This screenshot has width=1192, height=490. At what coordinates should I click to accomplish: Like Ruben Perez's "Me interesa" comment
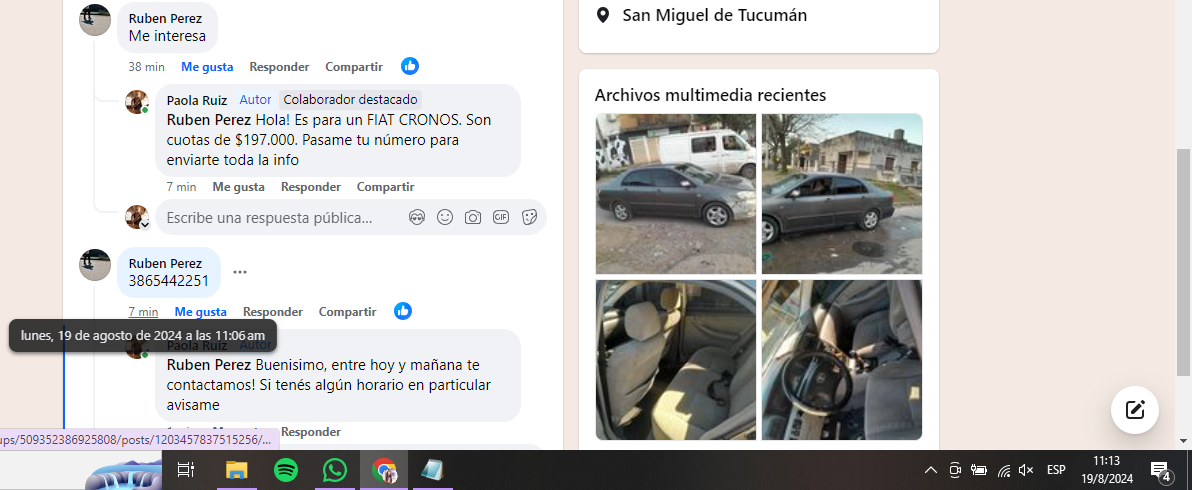[206, 67]
